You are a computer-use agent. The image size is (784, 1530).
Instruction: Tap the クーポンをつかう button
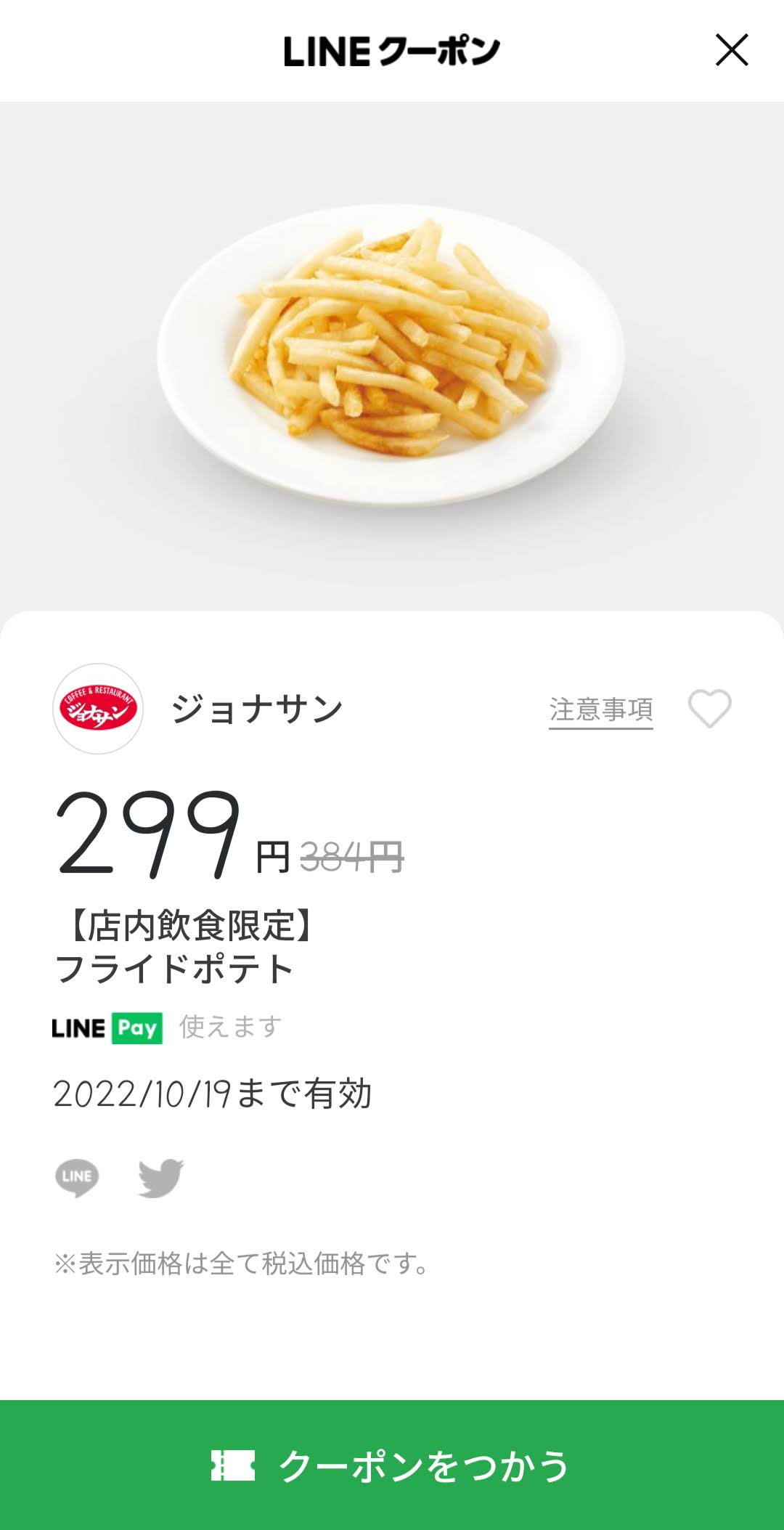point(392,1465)
